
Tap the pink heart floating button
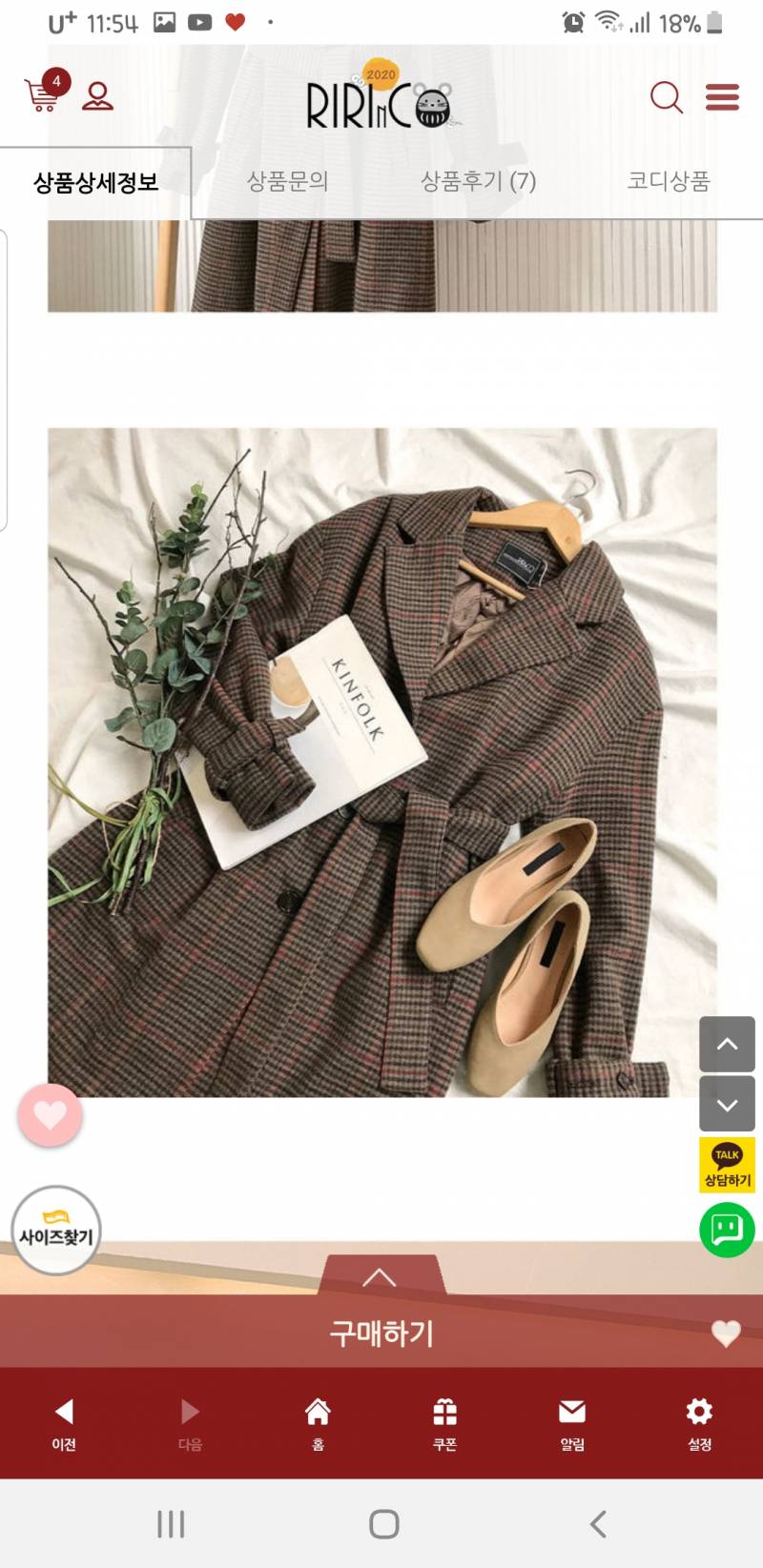[x=51, y=1115]
